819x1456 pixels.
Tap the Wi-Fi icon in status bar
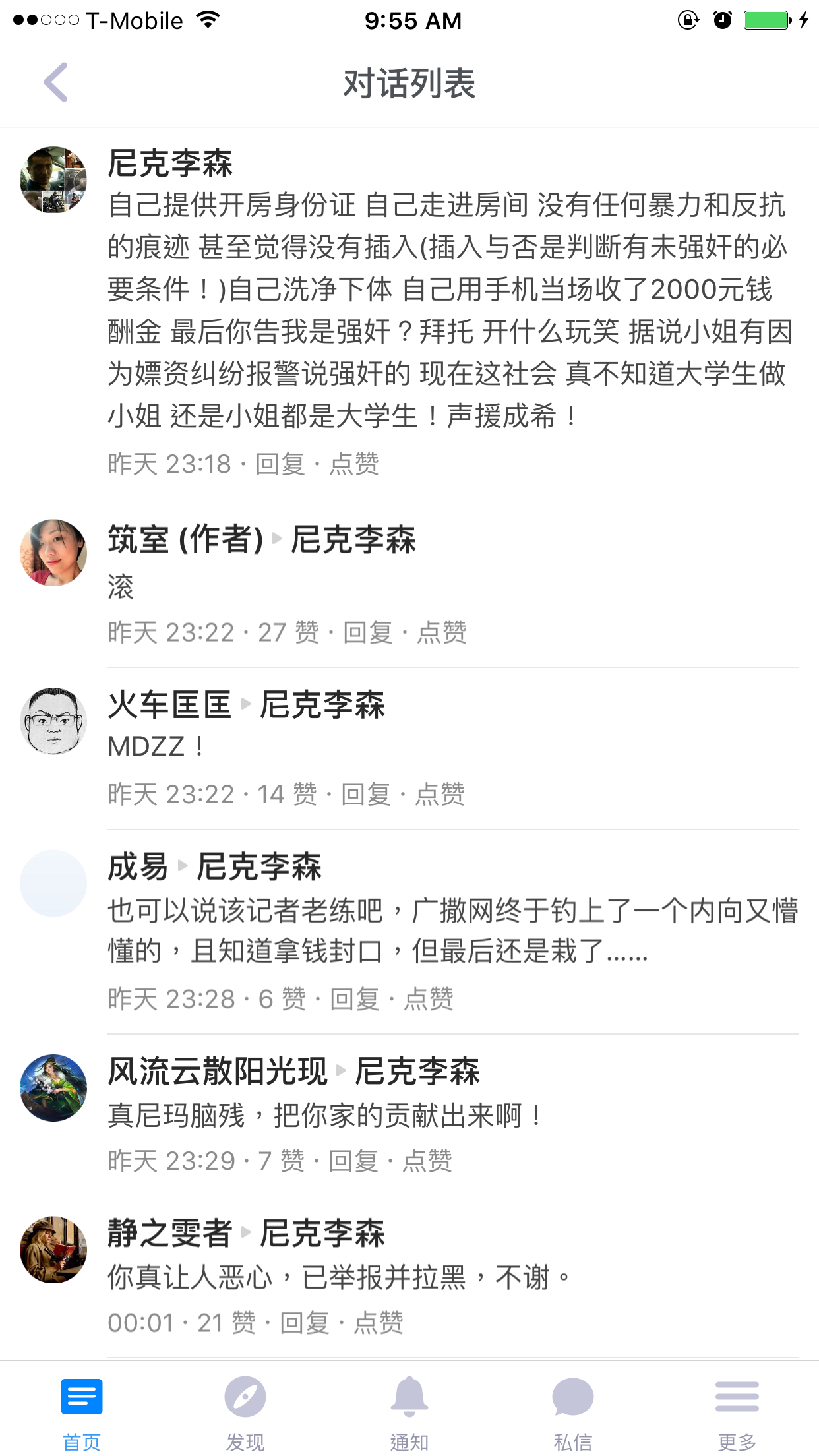click(208, 20)
